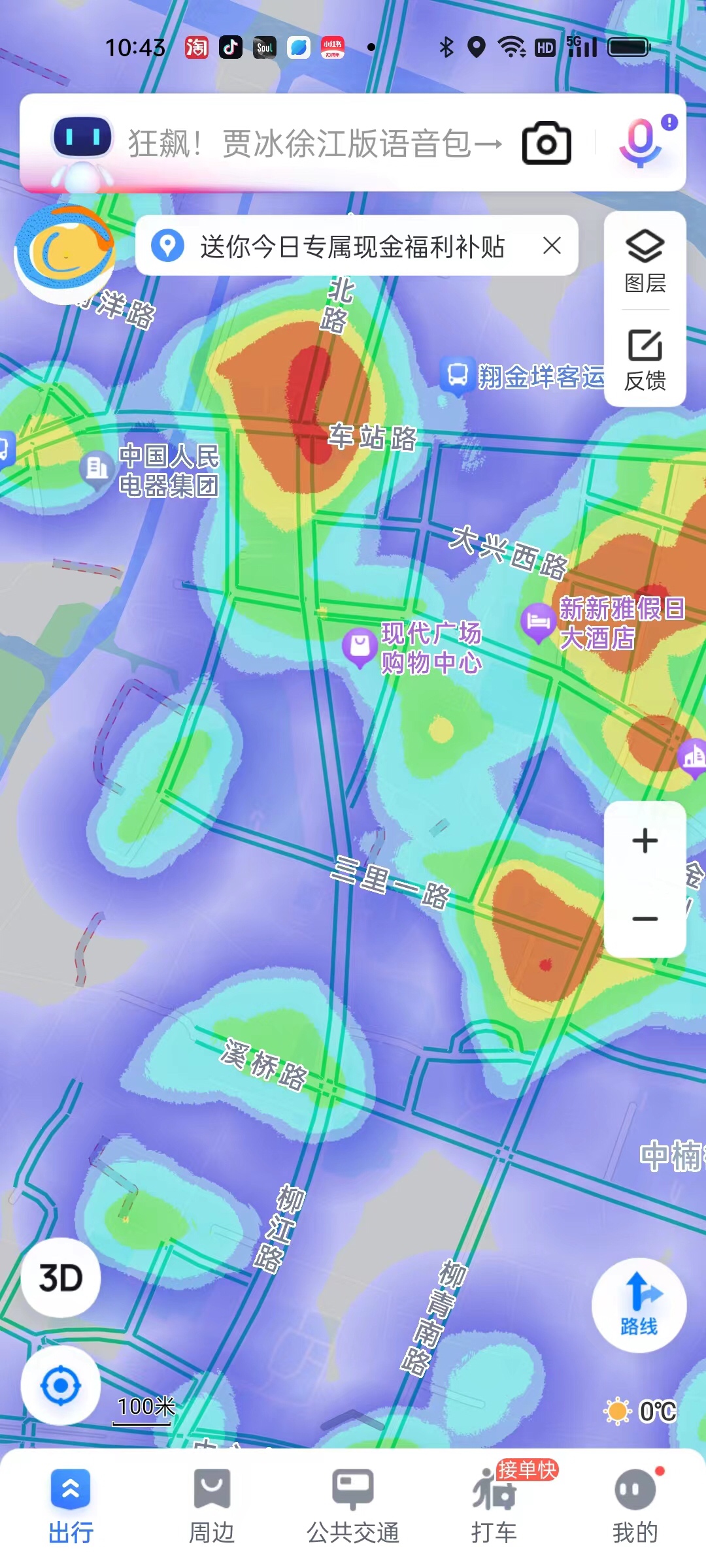Select 新新雅假日大酒店 hotel marker
Viewport: 706px width, 1568px height.
point(537,621)
